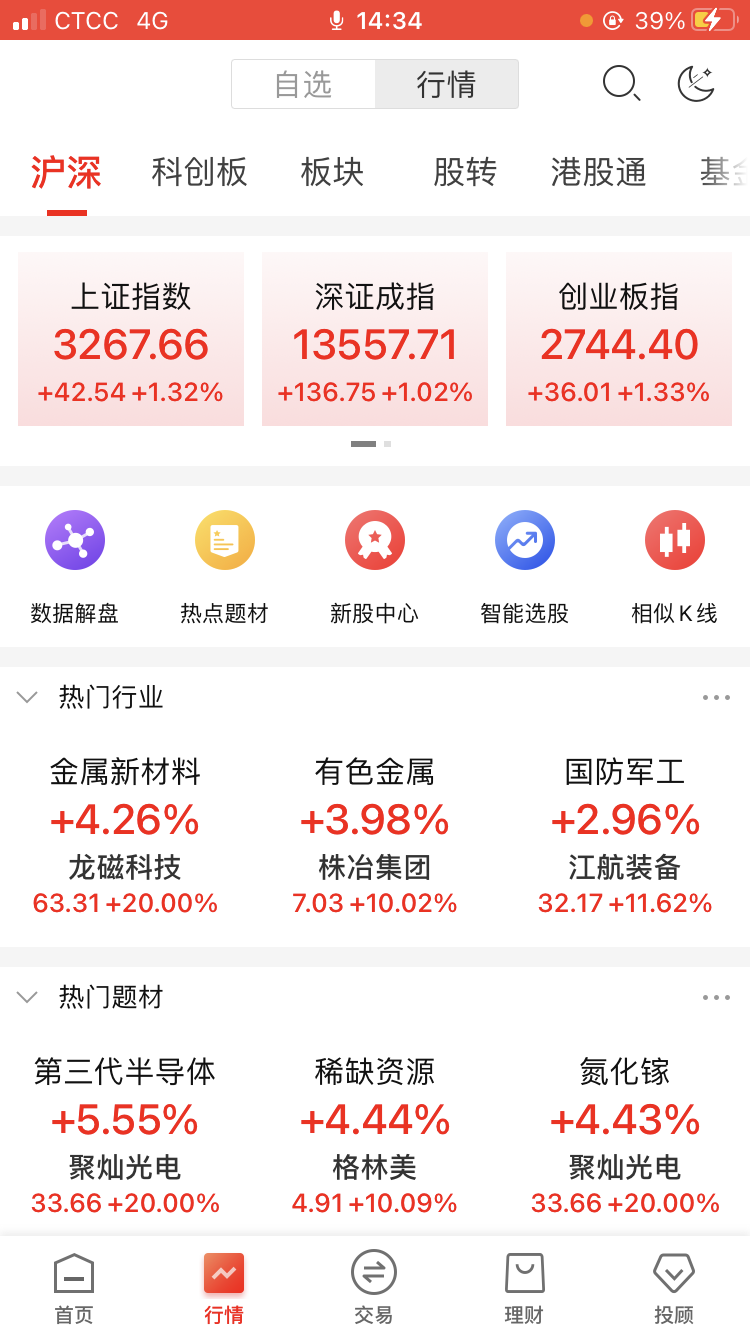The image size is (750, 1334).
Task: Open 相似K线 (similar K-line) tool
Action: point(675,560)
